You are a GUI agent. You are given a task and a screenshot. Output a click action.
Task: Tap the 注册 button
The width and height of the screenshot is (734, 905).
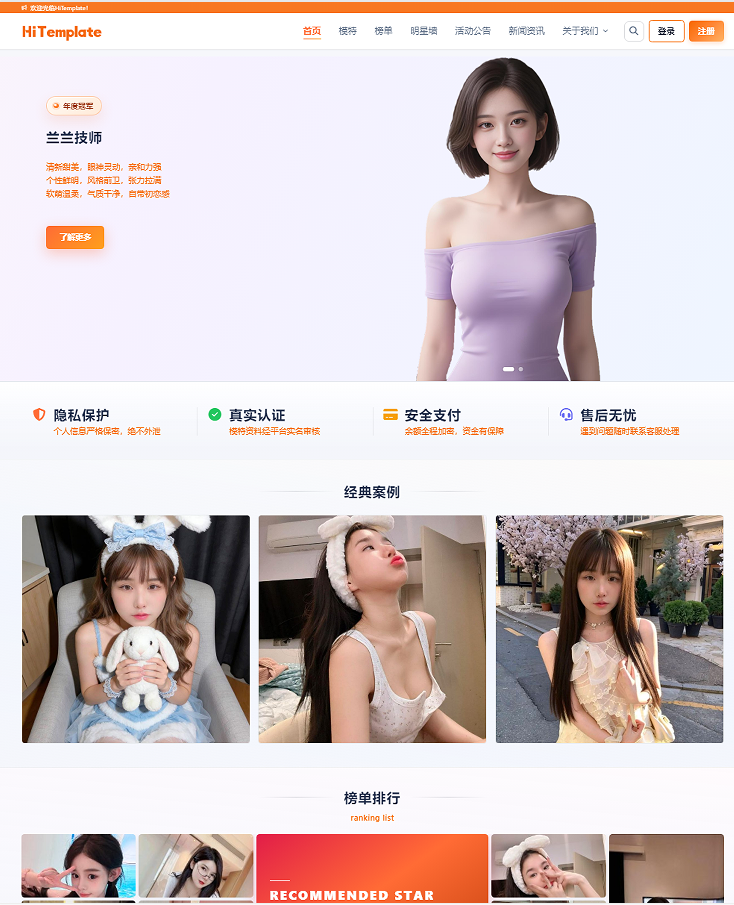point(706,31)
